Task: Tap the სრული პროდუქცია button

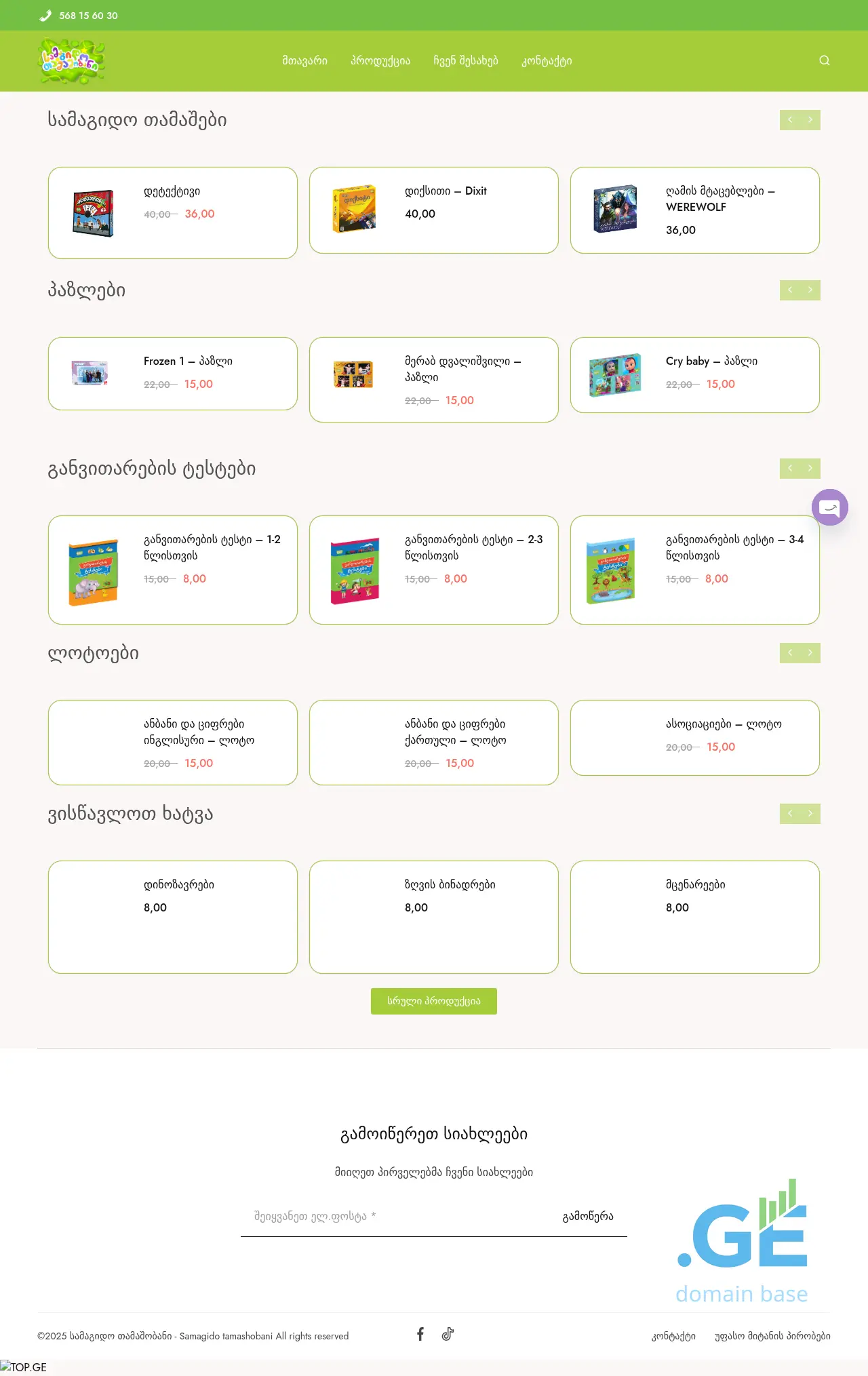Action: (x=434, y=1001)
